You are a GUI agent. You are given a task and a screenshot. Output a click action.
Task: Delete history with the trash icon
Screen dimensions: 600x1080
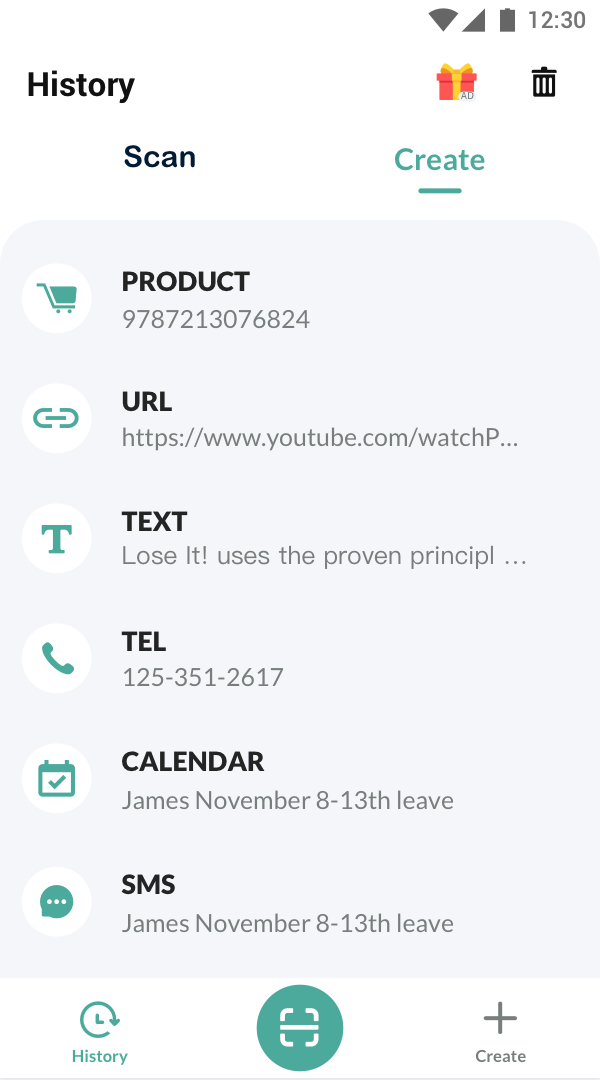point(543,82)
